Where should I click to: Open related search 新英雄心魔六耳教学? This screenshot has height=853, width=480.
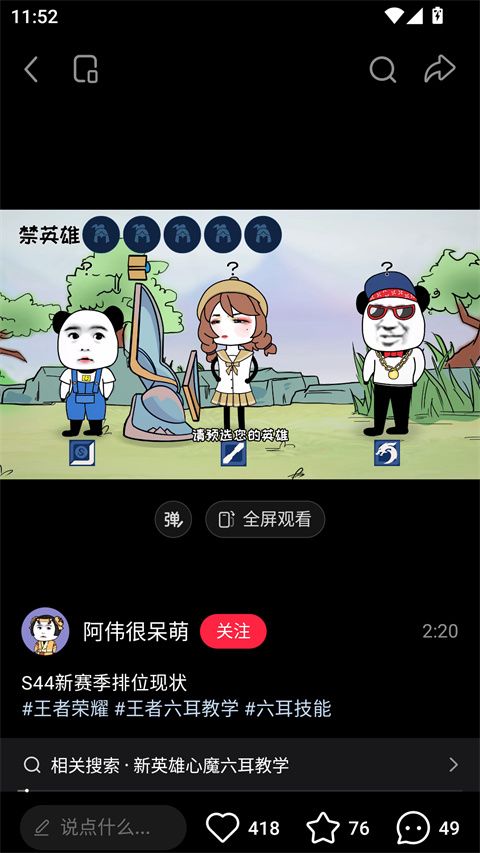point(240,765)
